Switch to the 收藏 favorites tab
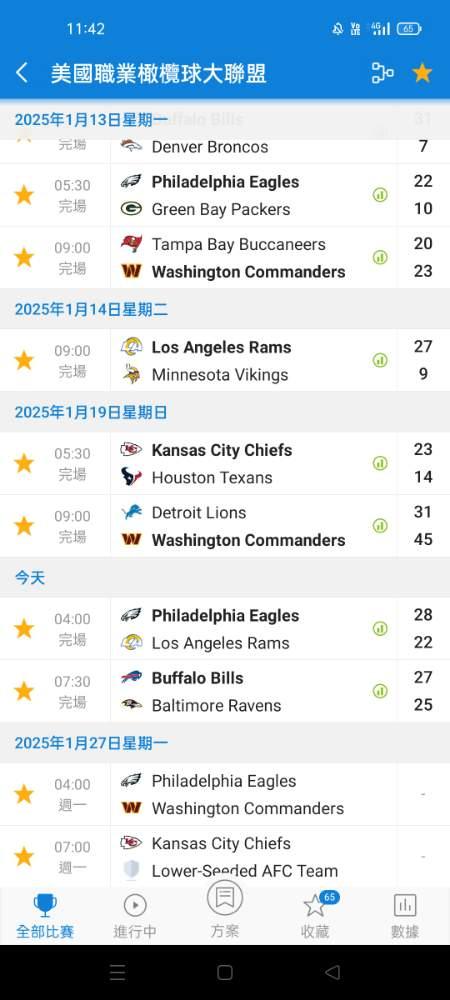Viewport: 450px width, 1000px height. point(315,916)
